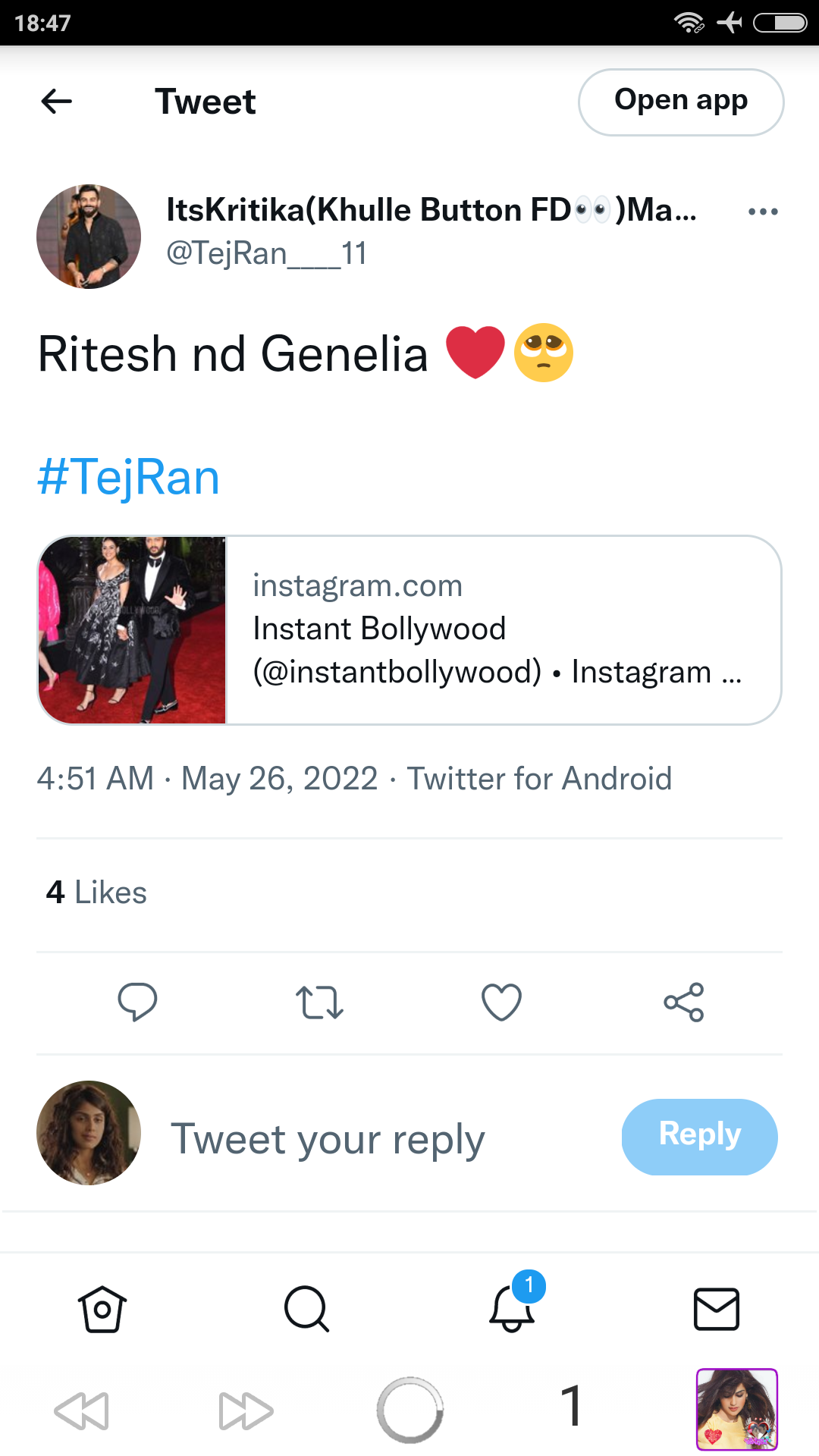Screen dimensions: 819x1456
Task: Share this tweet
Action: [x=684, y=1003]
